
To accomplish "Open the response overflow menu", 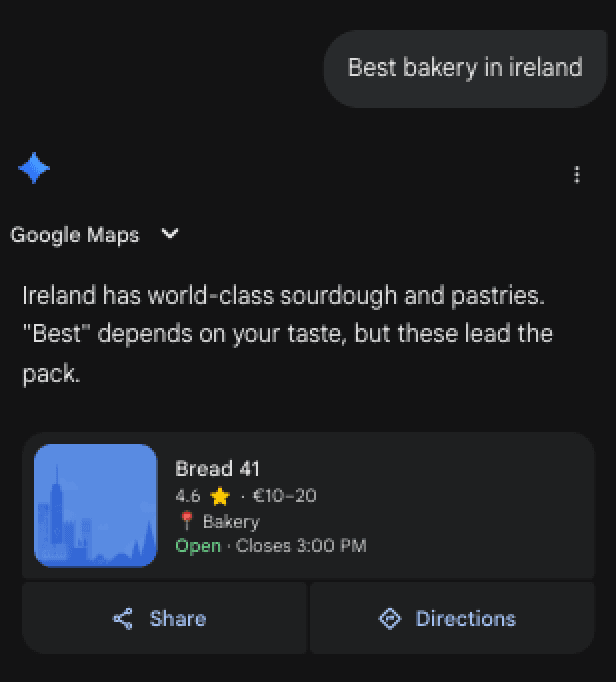I will click(577, 175).
